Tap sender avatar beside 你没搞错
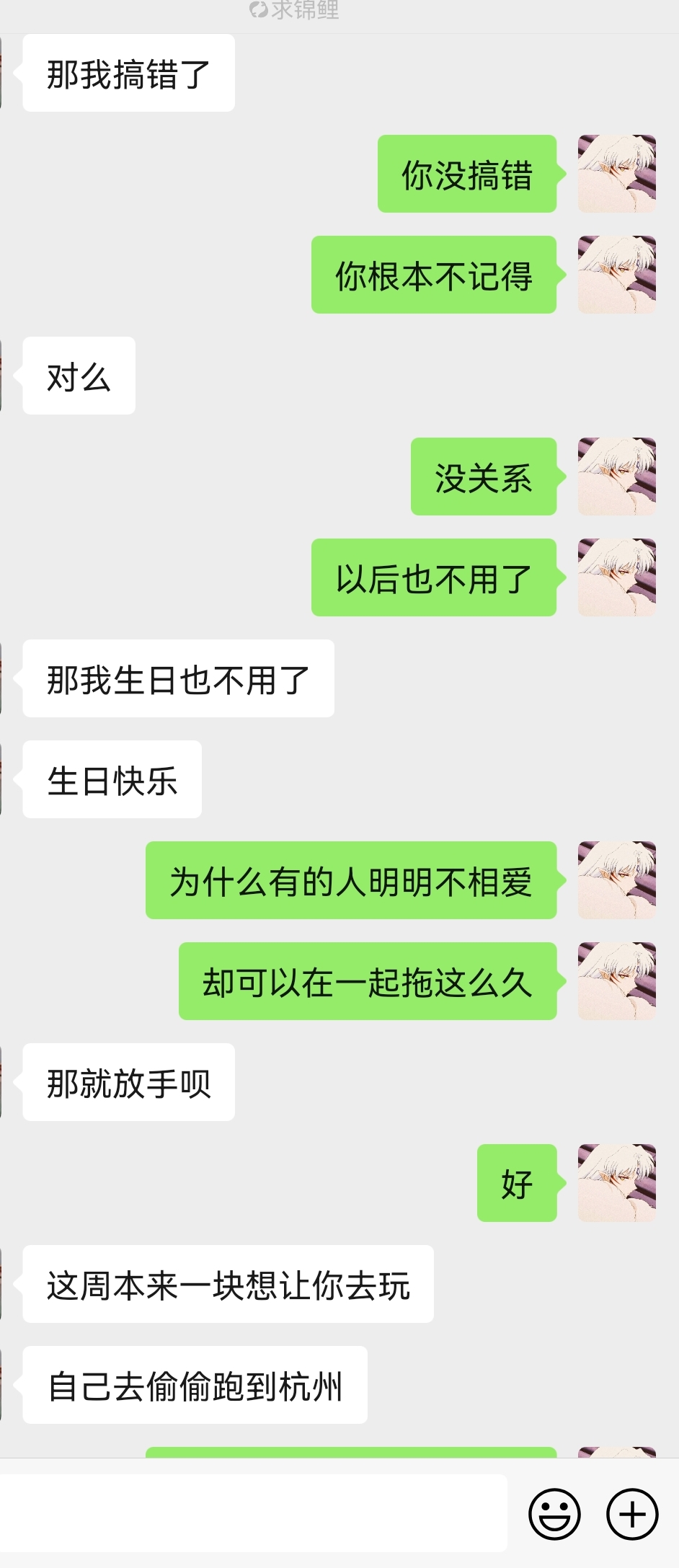Image resolution: width=679 pixels, height=1568 pixels. point(616,174)
